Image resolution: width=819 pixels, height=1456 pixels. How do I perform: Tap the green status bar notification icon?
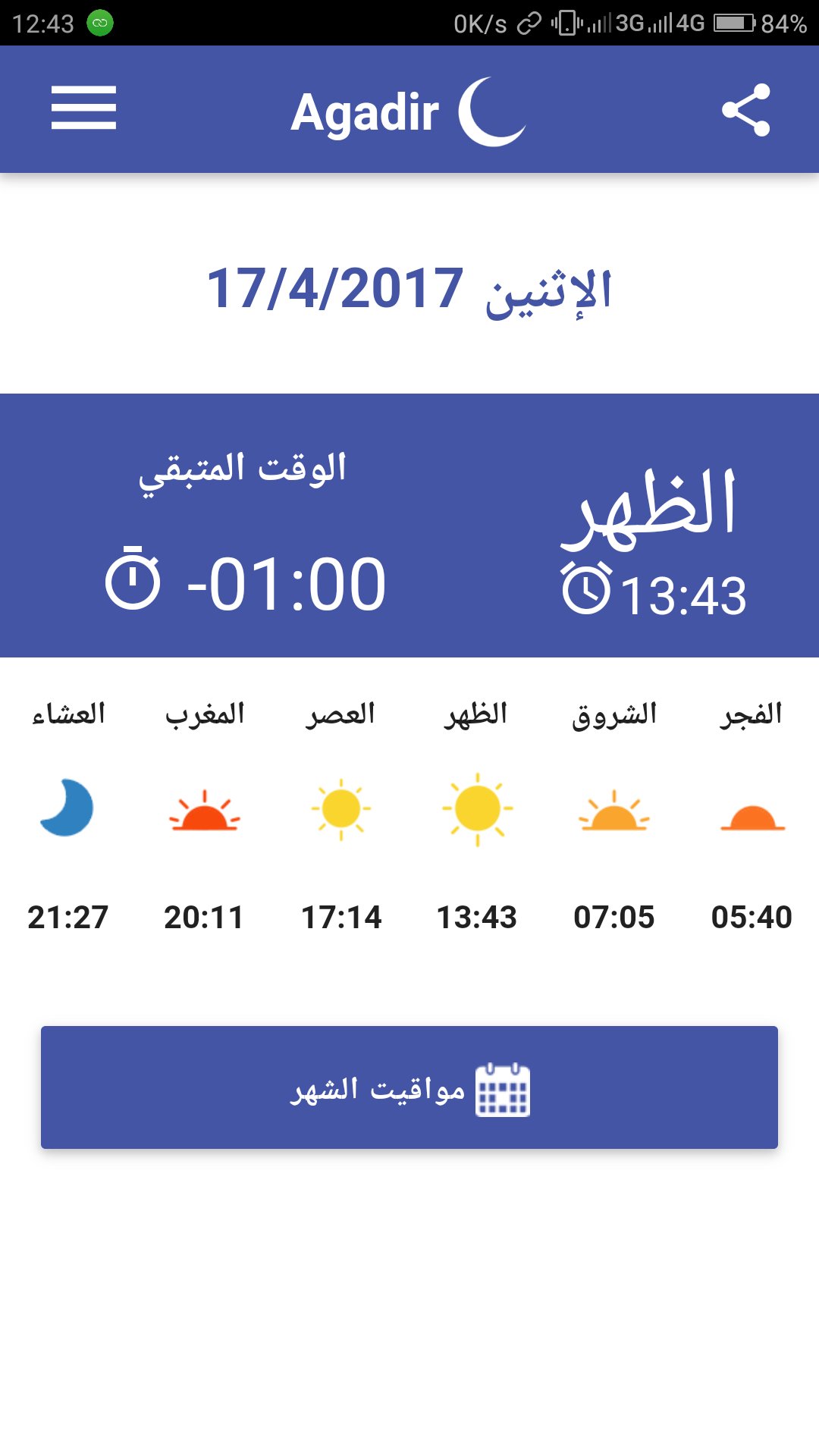99,23
